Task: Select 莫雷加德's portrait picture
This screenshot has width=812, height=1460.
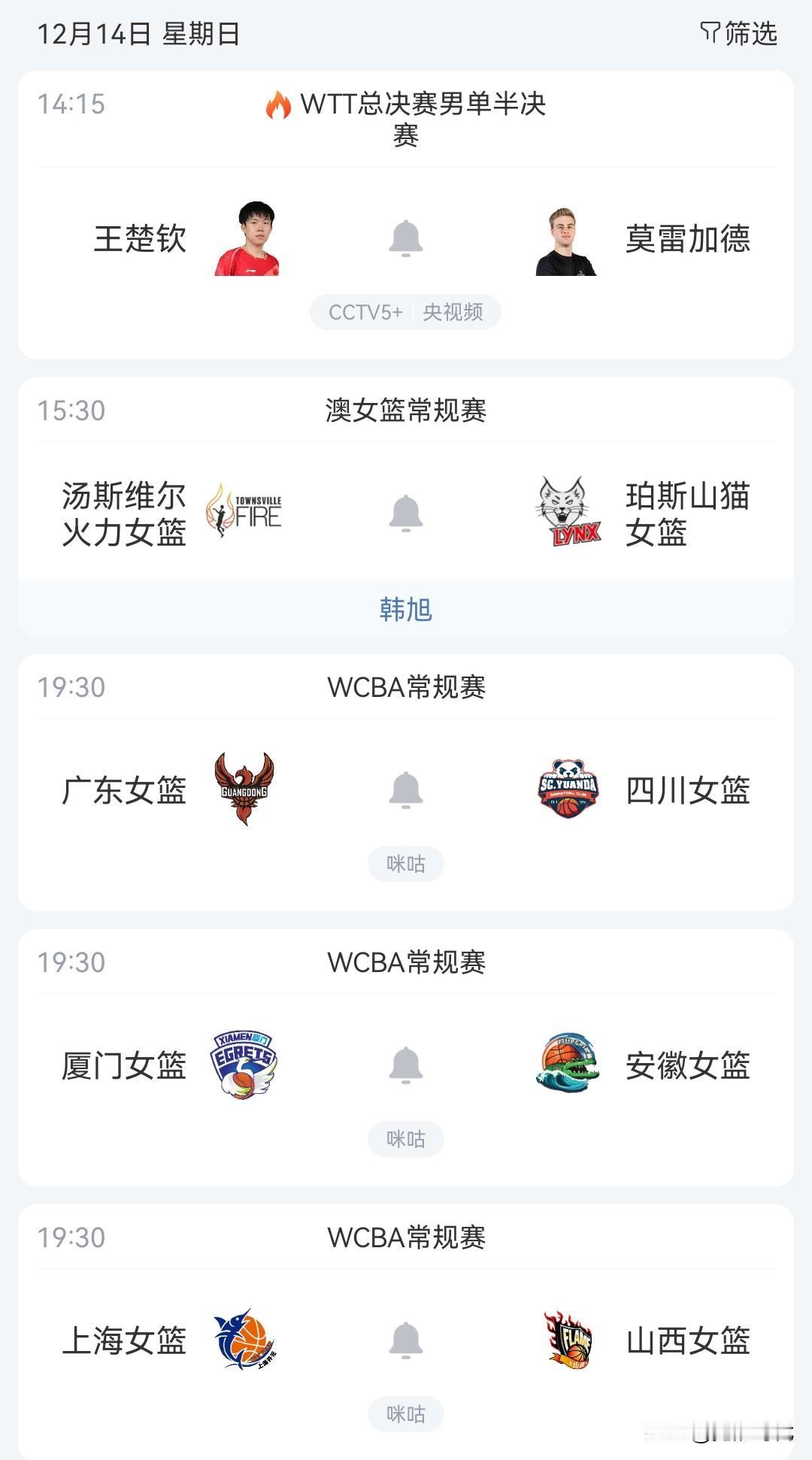Action: (x=564, y=239)
